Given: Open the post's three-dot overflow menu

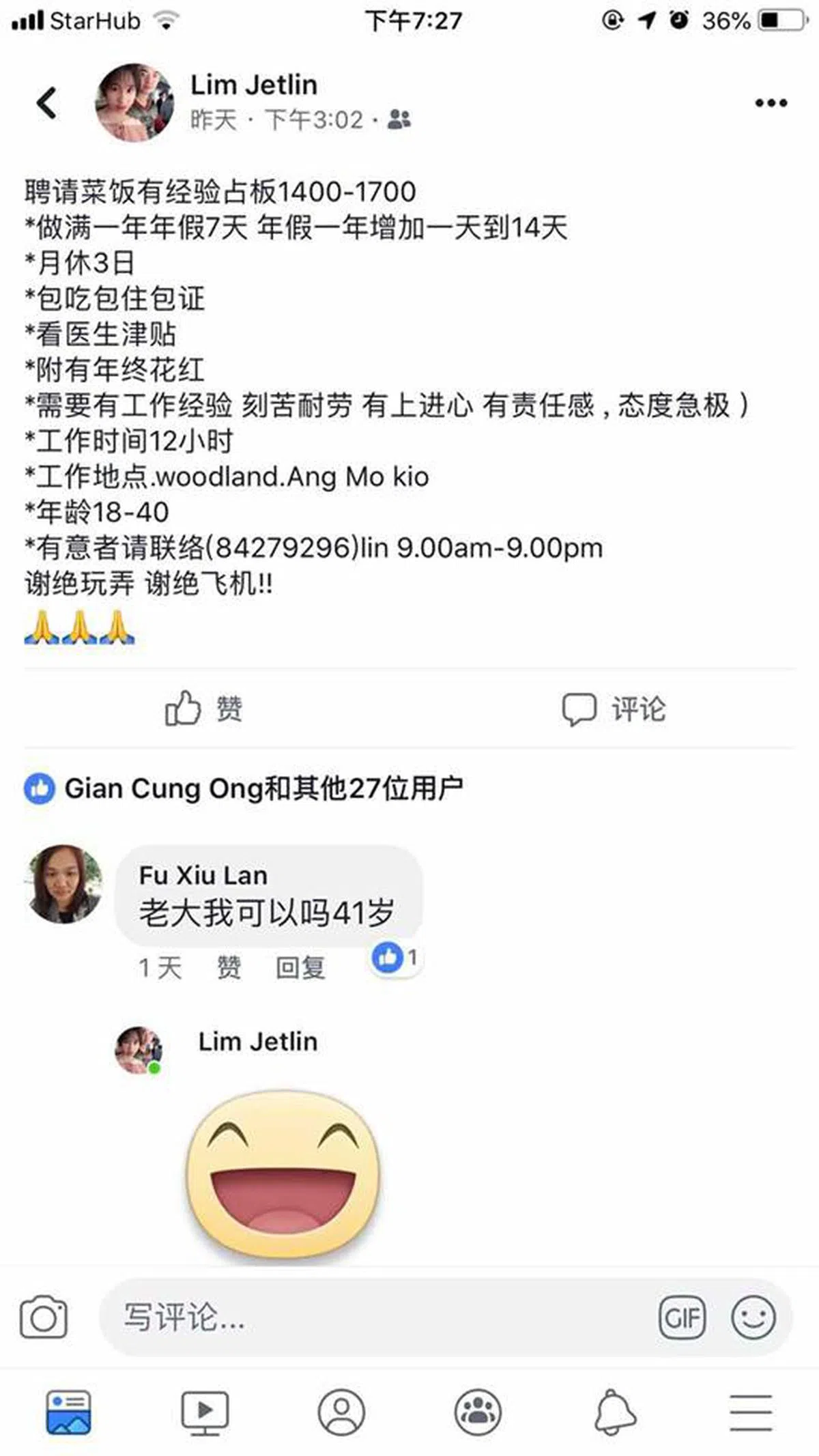Looking at the screenshot, I should [771, 103].
